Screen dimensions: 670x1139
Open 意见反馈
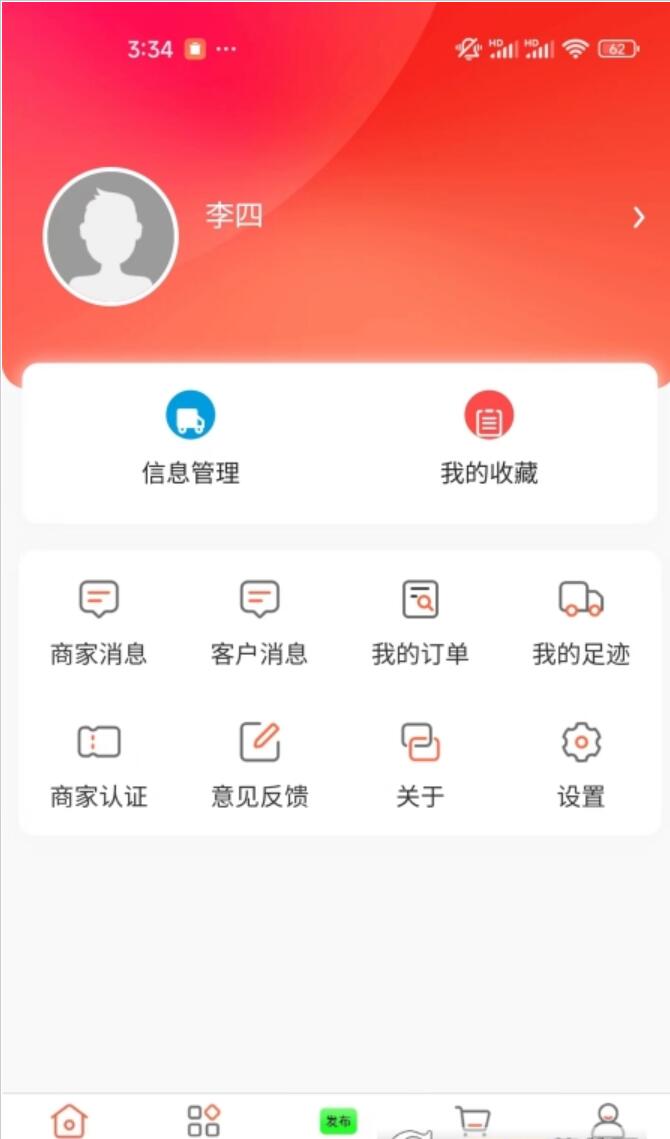tap(259, 765)
